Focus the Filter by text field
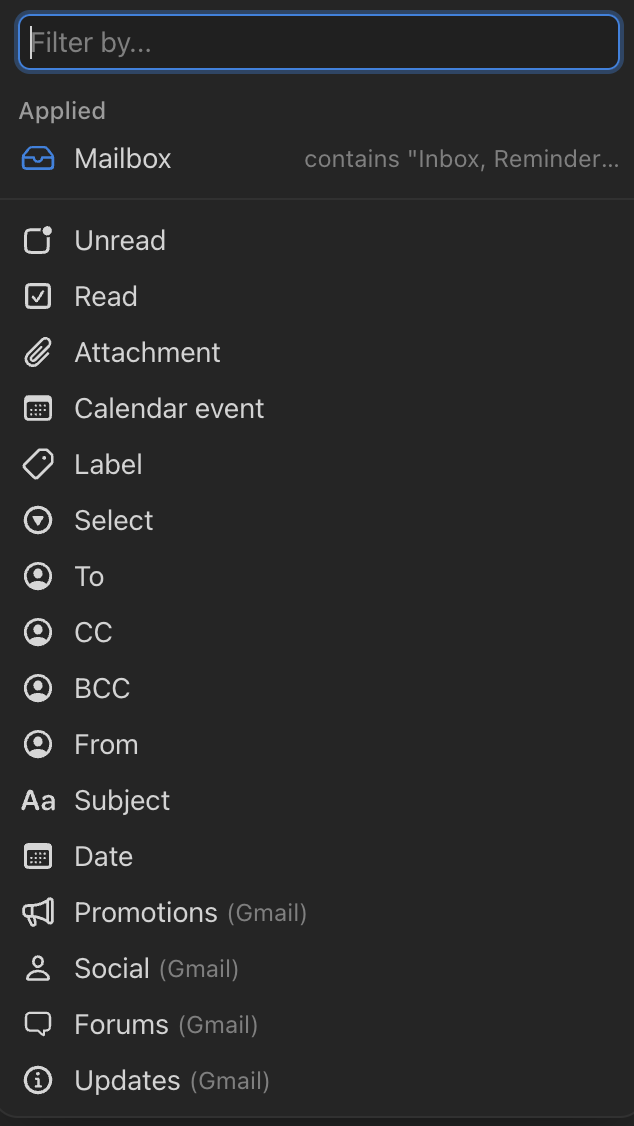 (318, 42)
